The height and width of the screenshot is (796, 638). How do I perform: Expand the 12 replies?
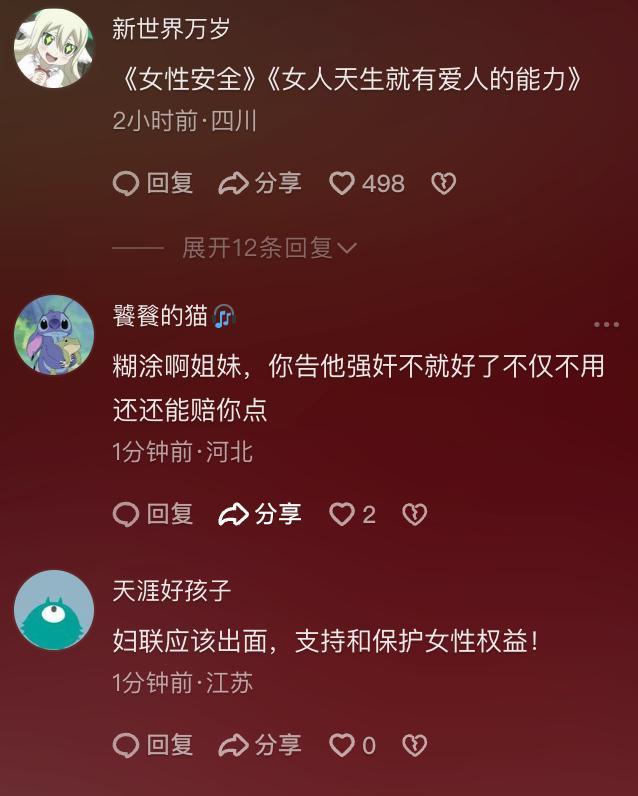point(268,248)
